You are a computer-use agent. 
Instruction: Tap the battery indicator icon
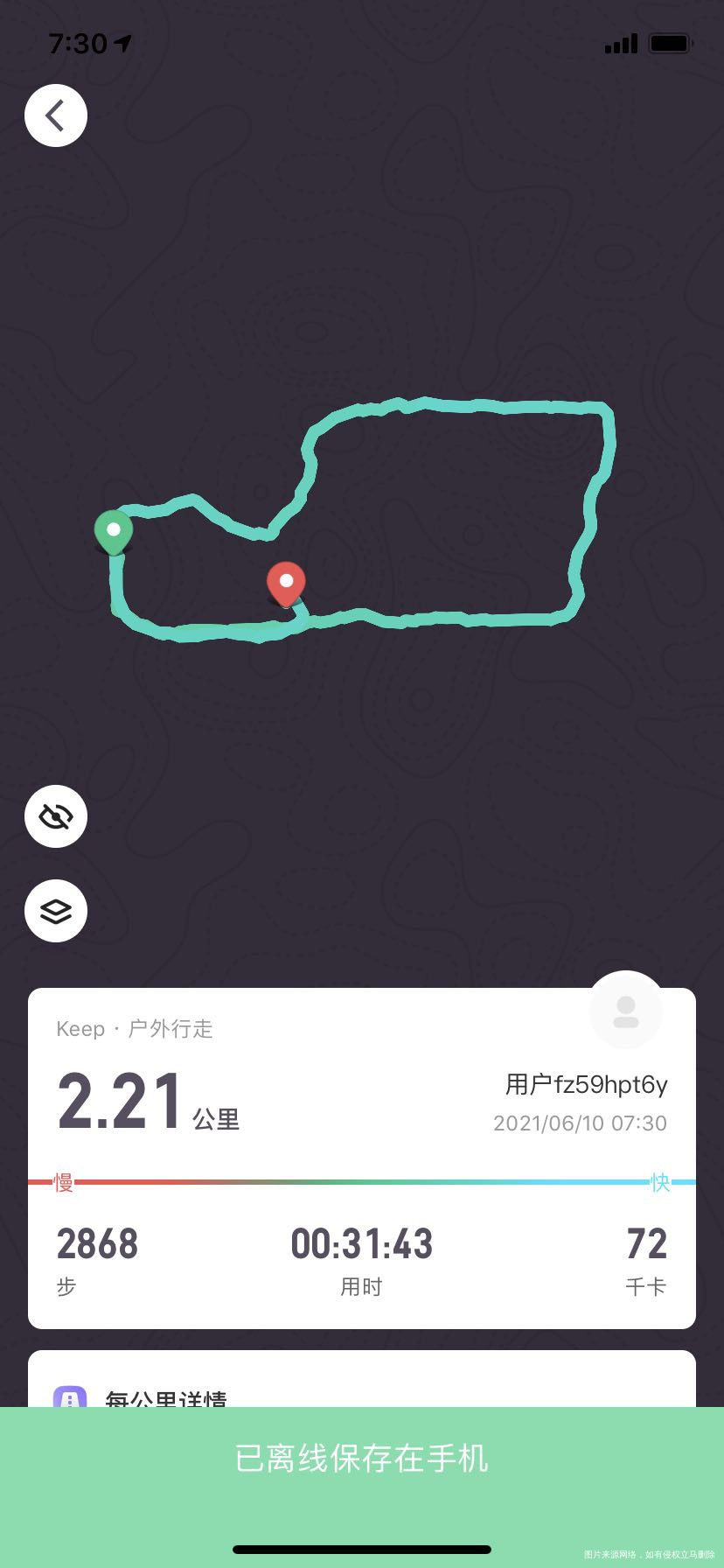pyautogui.click(x=670, y=42)
